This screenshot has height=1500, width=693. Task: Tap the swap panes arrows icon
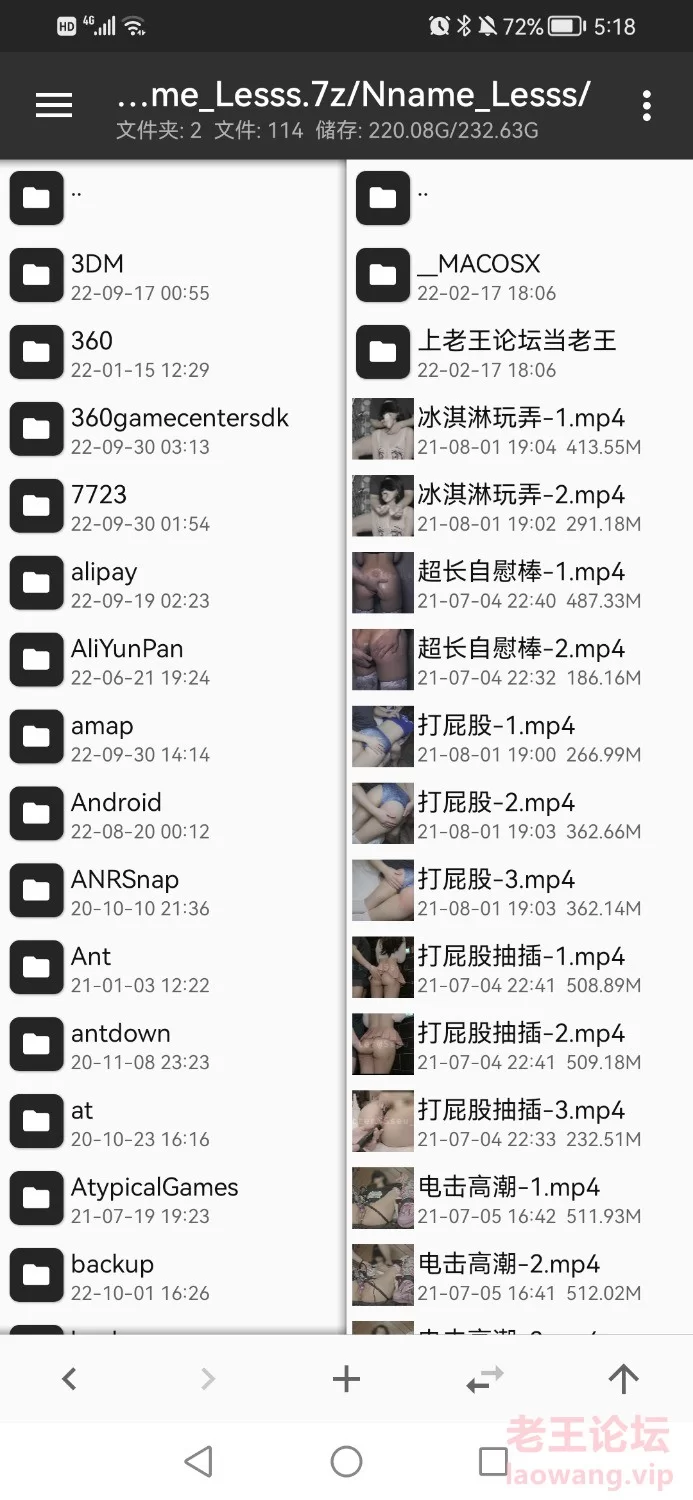click(x=485, y=1380)
